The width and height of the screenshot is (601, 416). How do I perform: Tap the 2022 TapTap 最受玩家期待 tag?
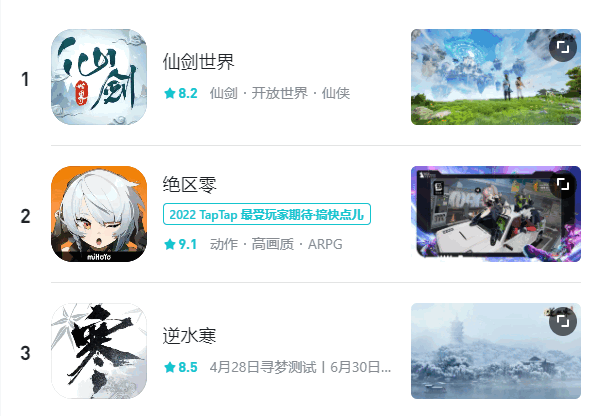coord(266,214)
